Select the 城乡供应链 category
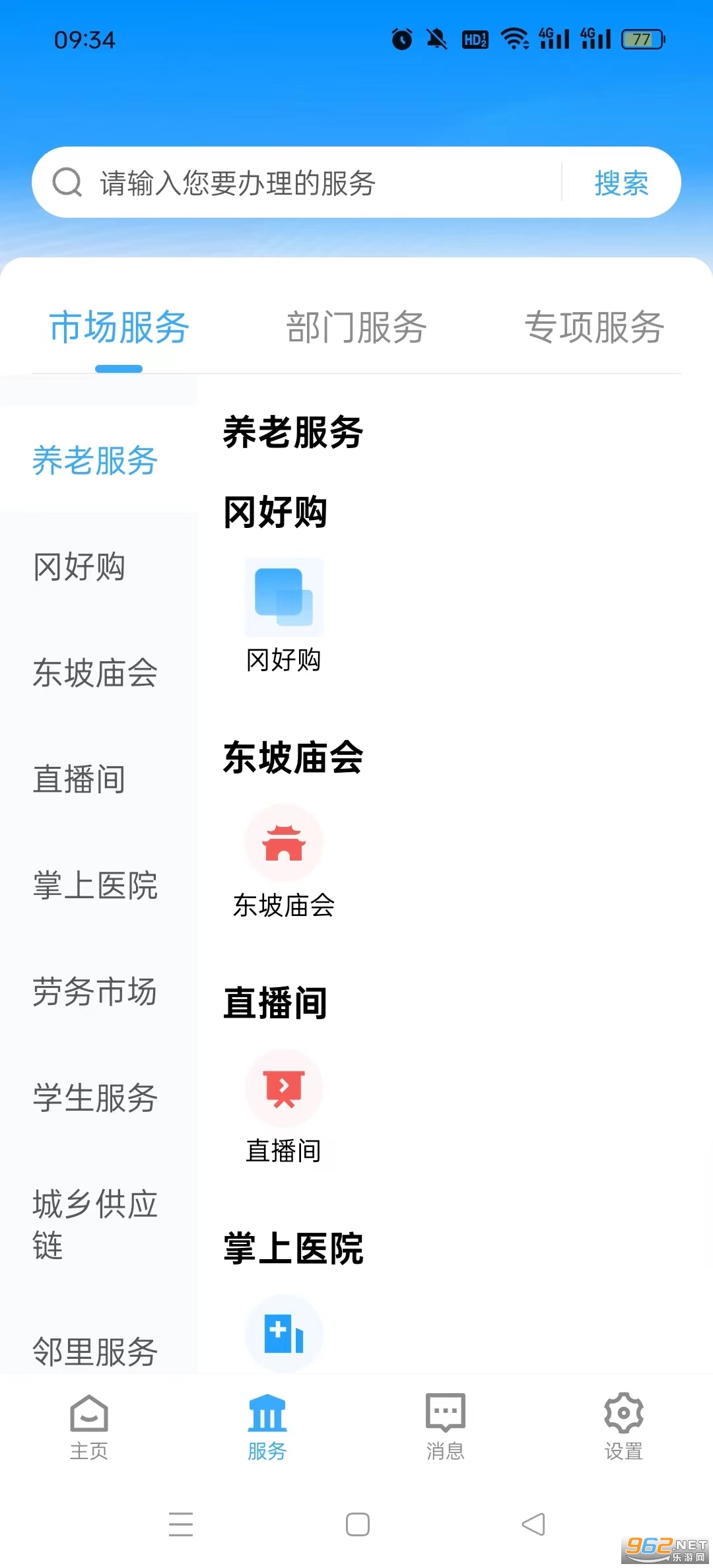713x1568 pixels. (x=95, y=1224)
